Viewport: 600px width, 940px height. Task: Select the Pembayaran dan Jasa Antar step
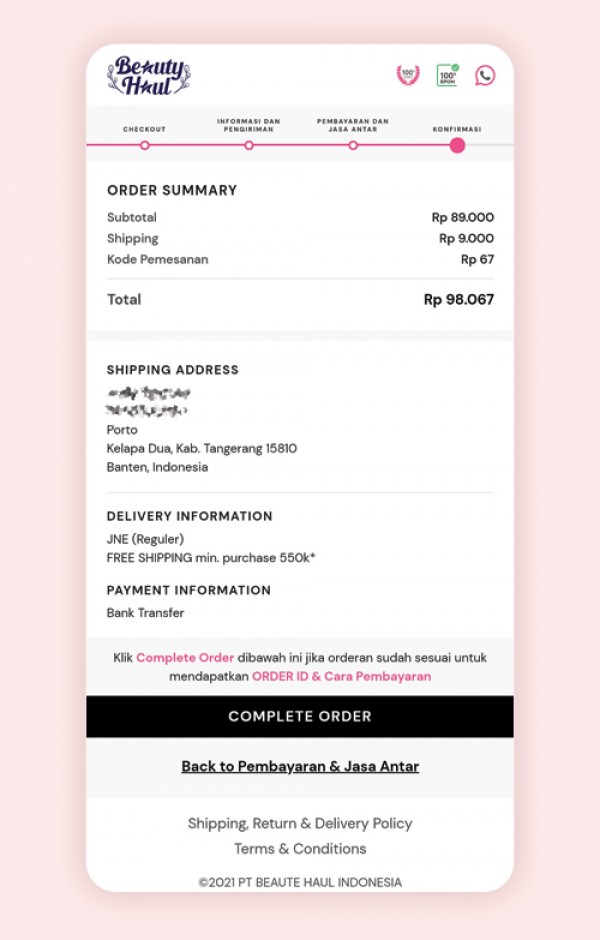pos(353,145)
